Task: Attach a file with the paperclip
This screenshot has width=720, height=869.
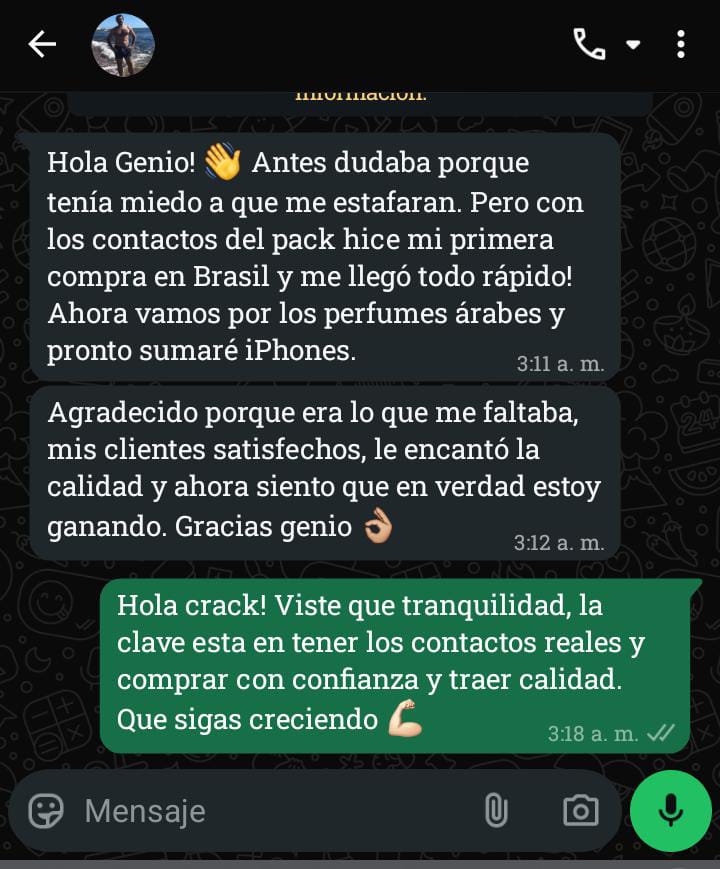Action: 496,811
